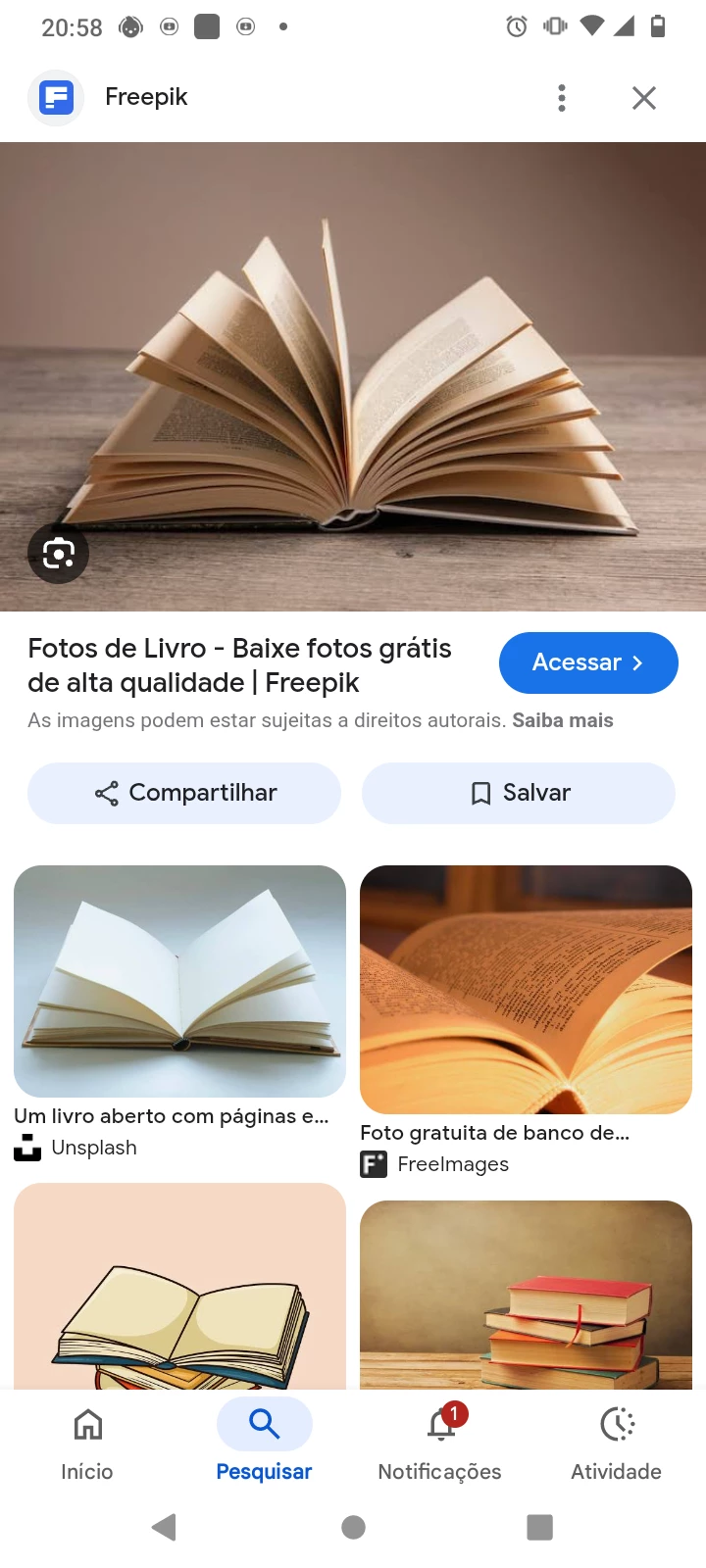
Task: Tap Acessar to visit the Freepik page
Action: 588,662
